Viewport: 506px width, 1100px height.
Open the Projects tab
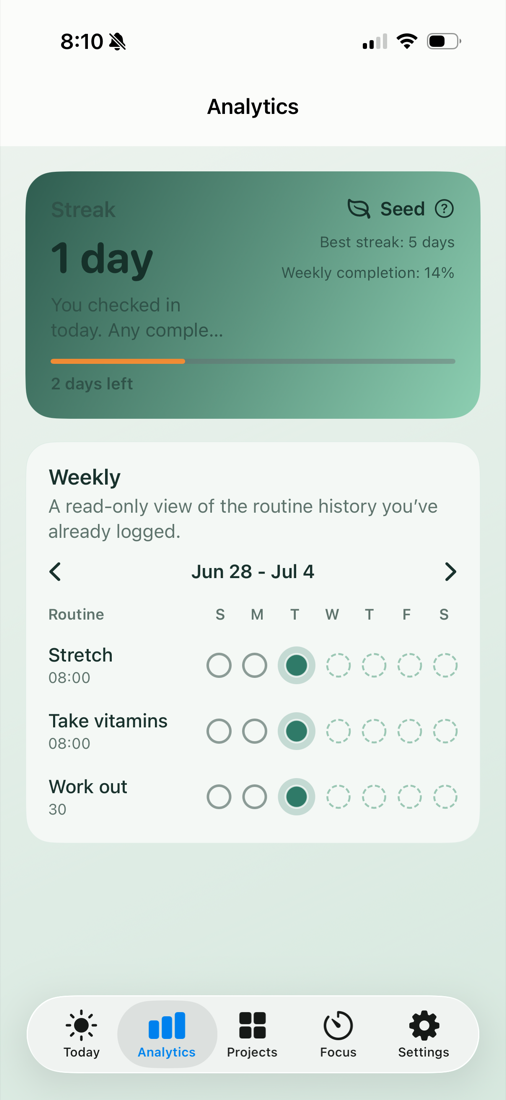252,1034
